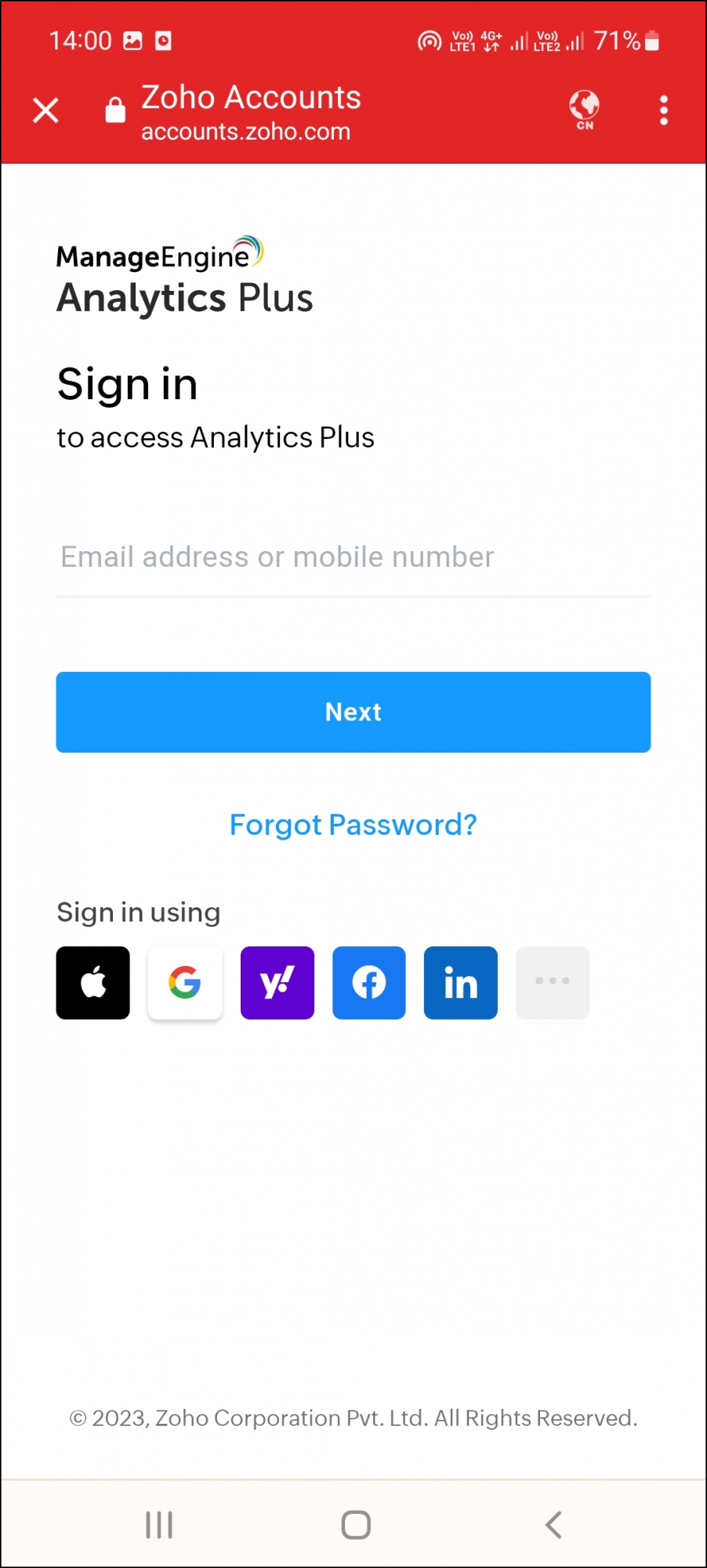Open the Forgot Password link

(353, 824)
